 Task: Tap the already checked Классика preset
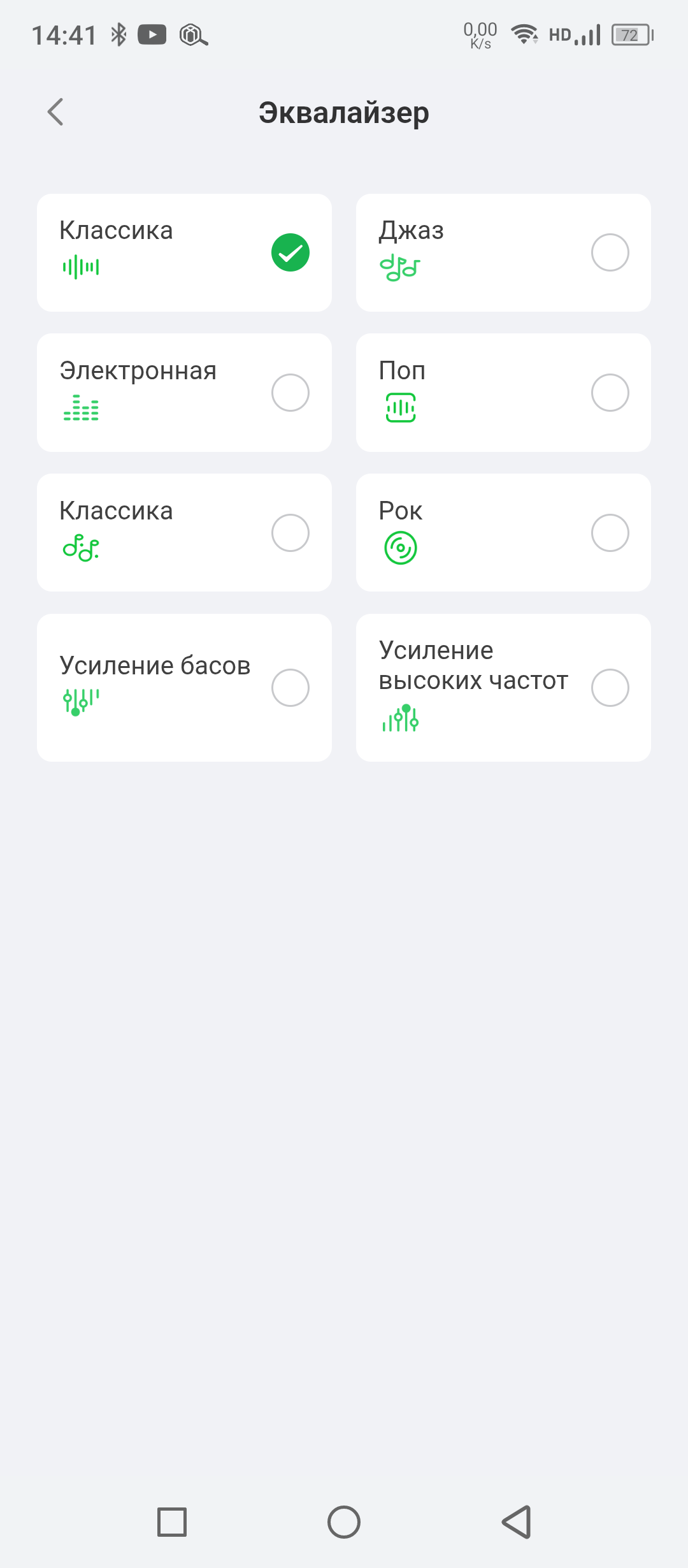pyautogui.click(x=290, y=252)
